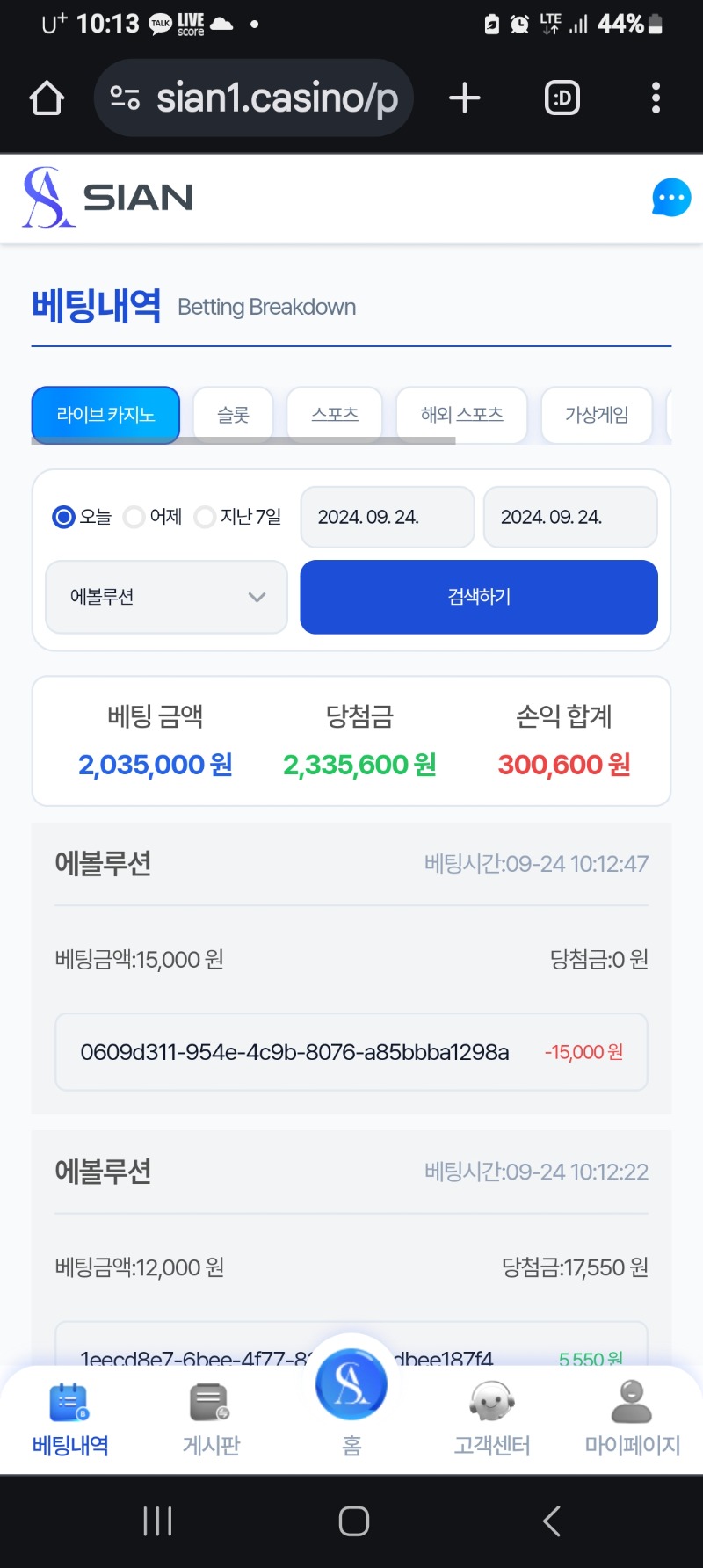
Task: Select the 해외 스포츠 tab
Action: (x=461, y=415)
